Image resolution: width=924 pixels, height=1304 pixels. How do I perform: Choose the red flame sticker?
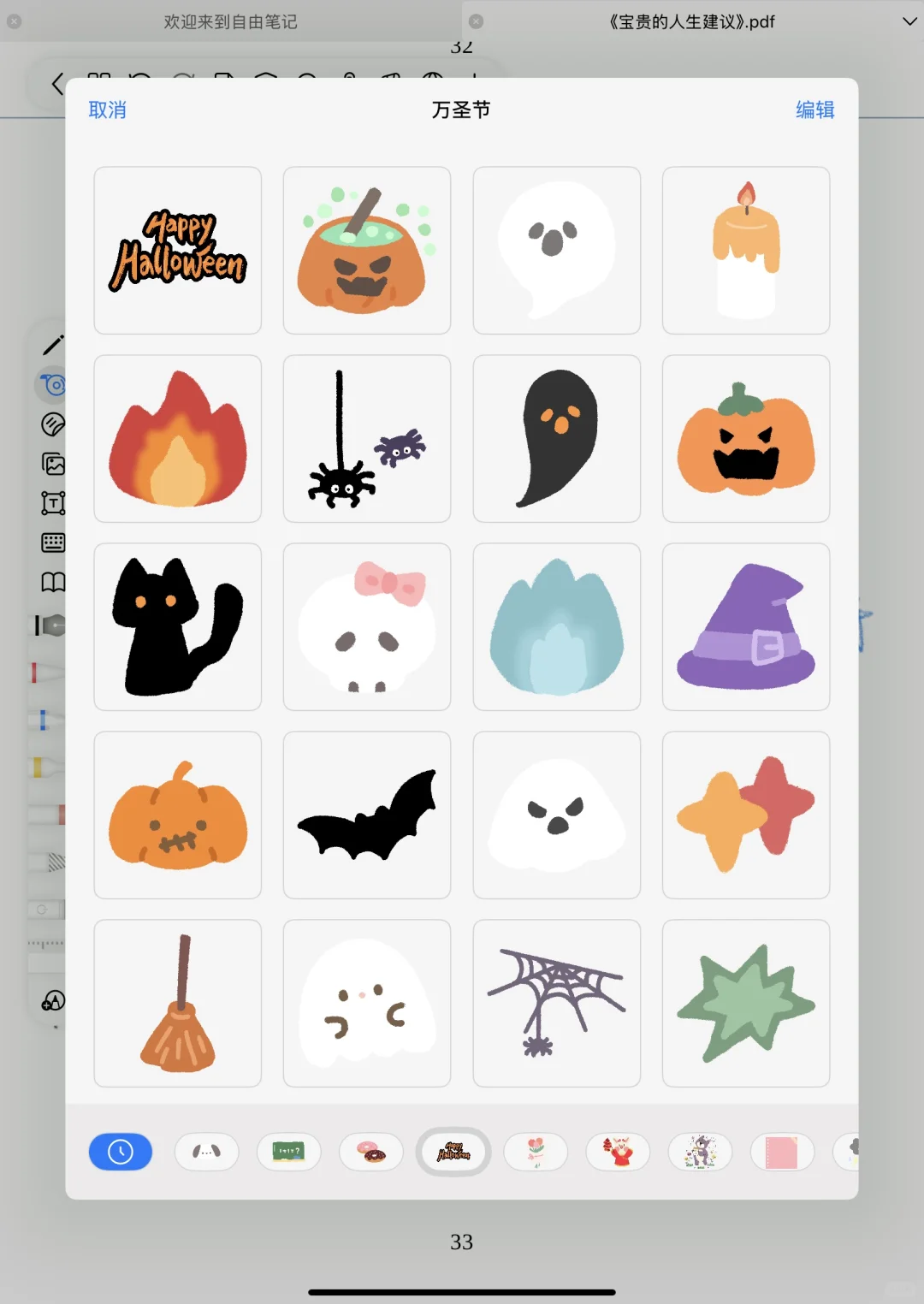coord(178,439)
